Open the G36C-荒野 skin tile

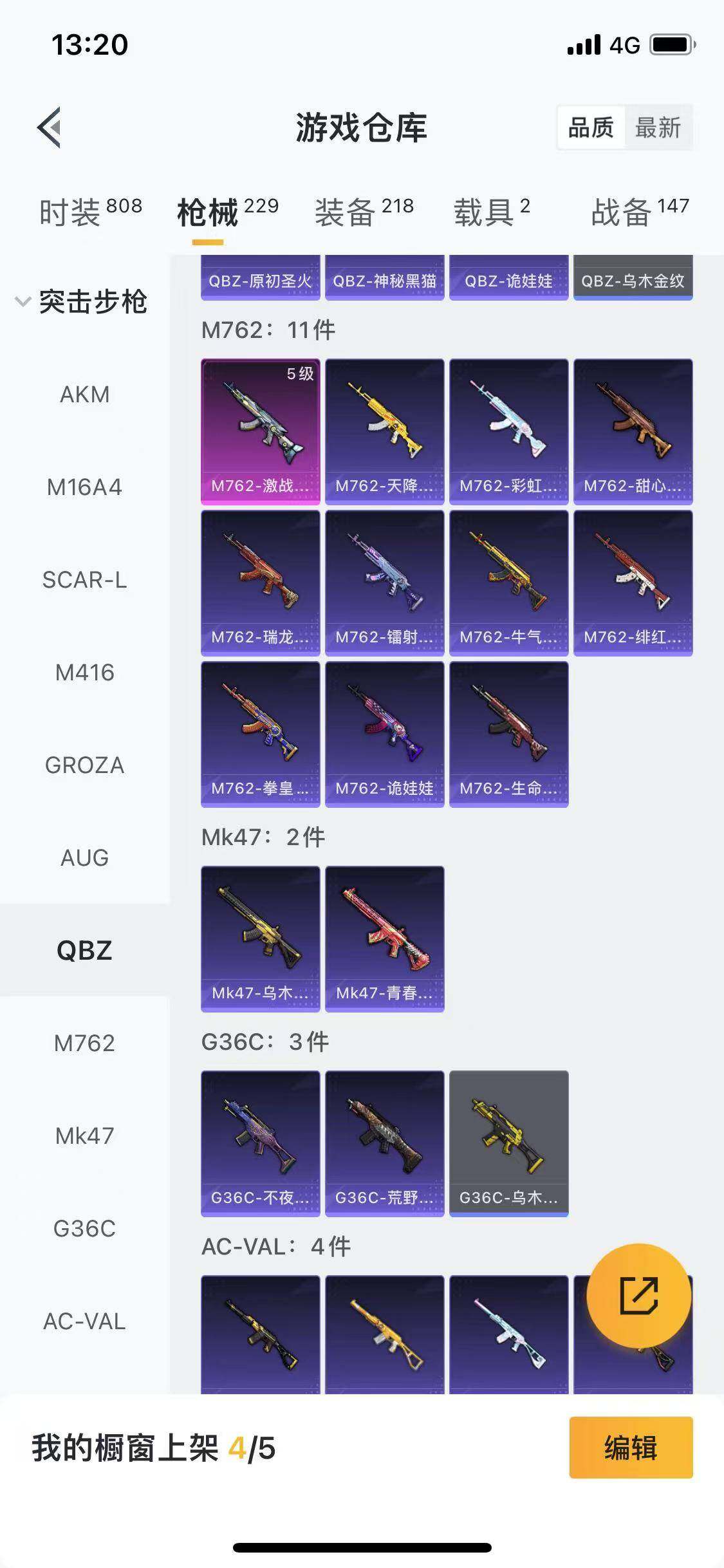click(384, 1143)
